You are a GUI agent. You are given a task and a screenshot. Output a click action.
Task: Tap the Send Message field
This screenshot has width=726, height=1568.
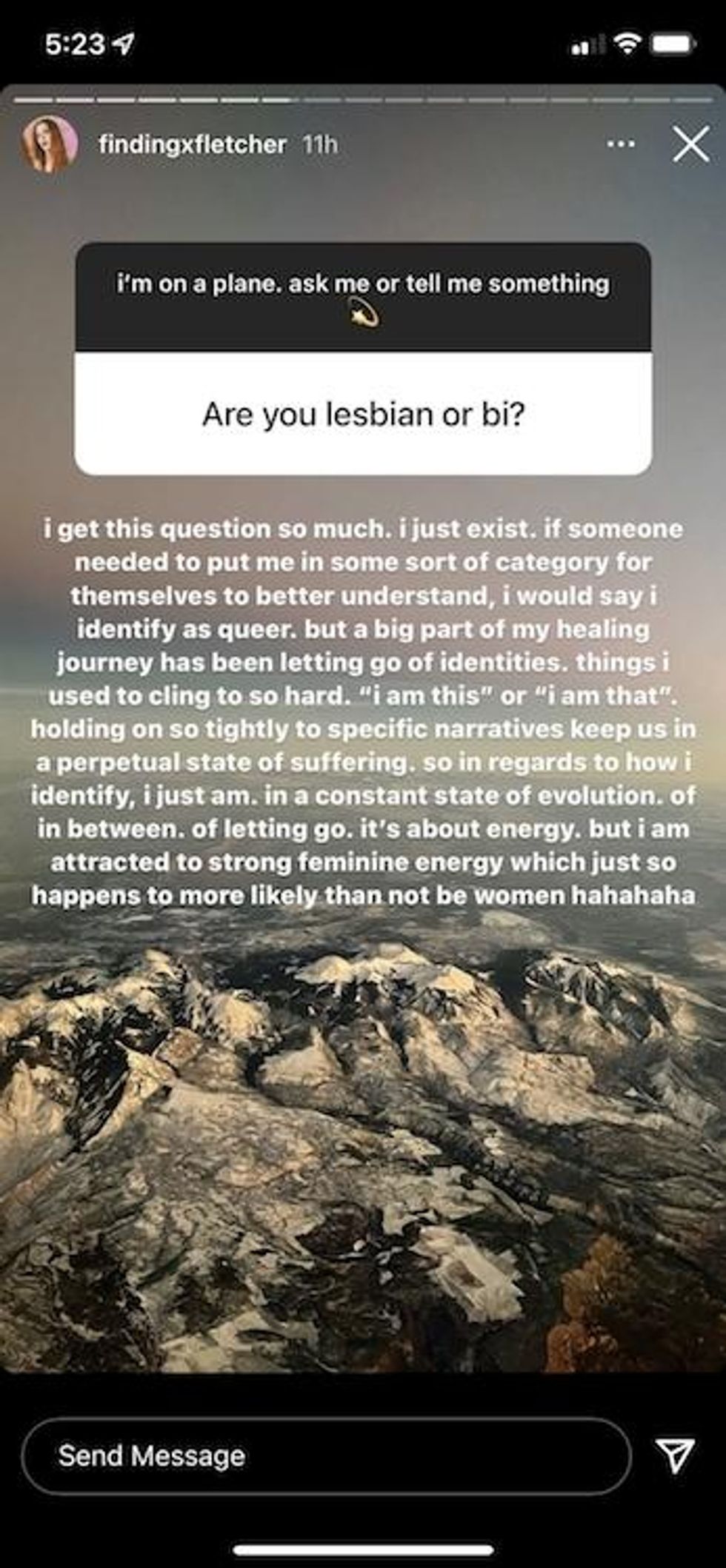[326, 1455]
